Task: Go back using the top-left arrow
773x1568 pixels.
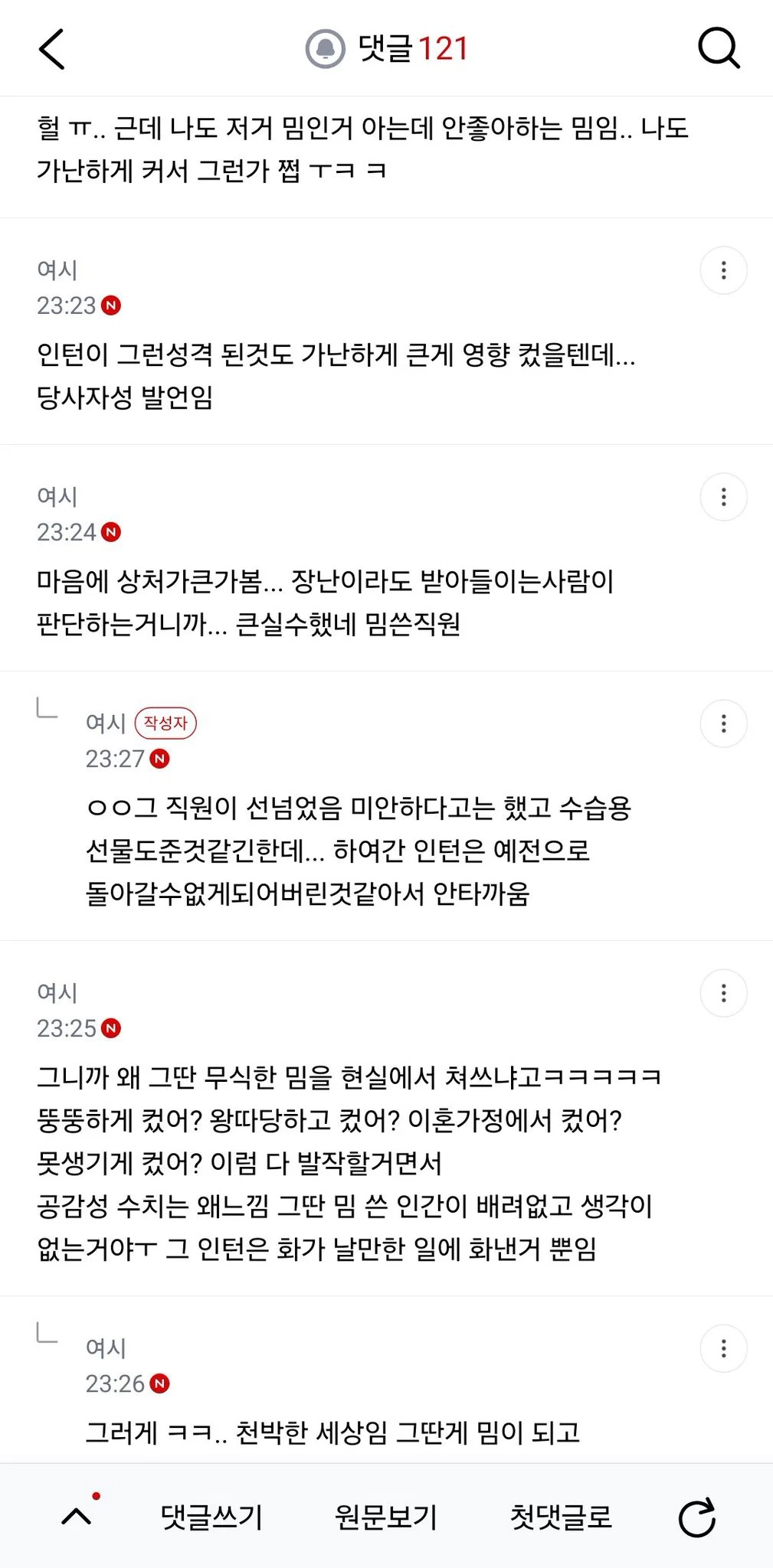Action: click(x=52, y=49)
